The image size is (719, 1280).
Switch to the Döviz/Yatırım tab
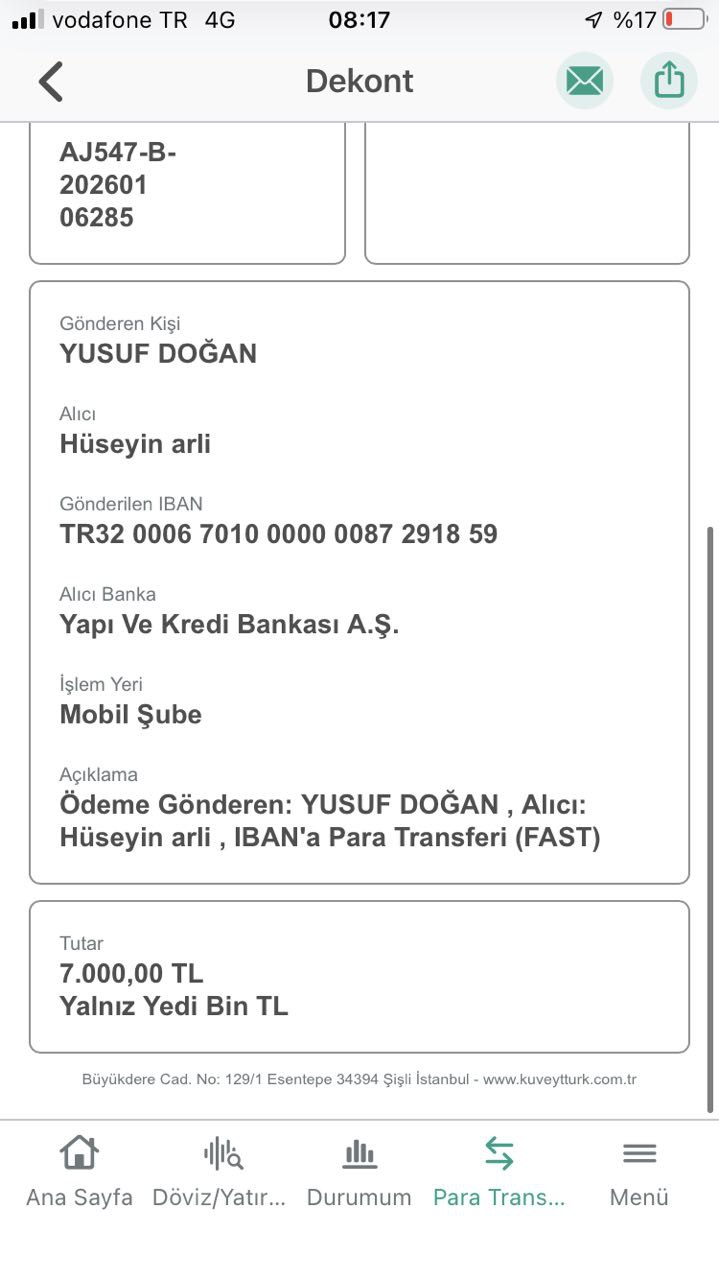[220, 1172]
